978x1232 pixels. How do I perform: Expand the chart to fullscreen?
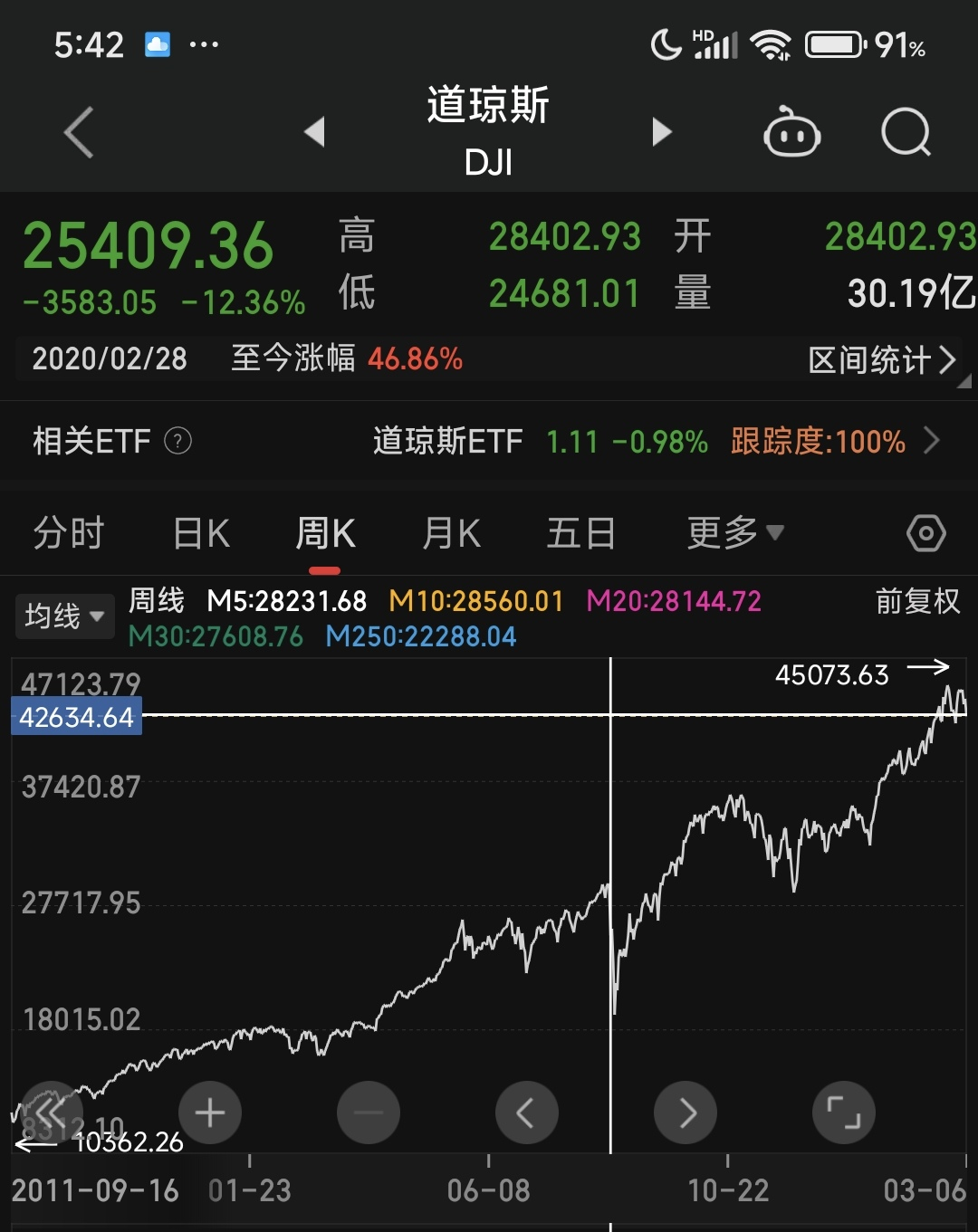tap(844, 1113)
